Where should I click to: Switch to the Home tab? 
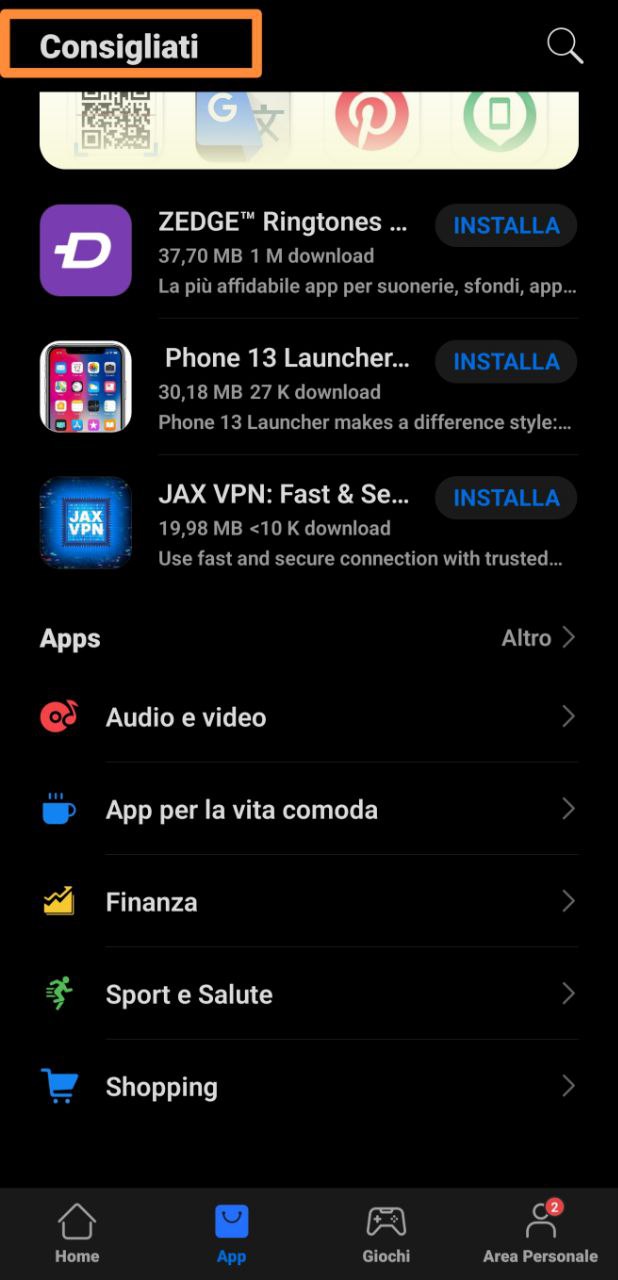click(77, 1234)
